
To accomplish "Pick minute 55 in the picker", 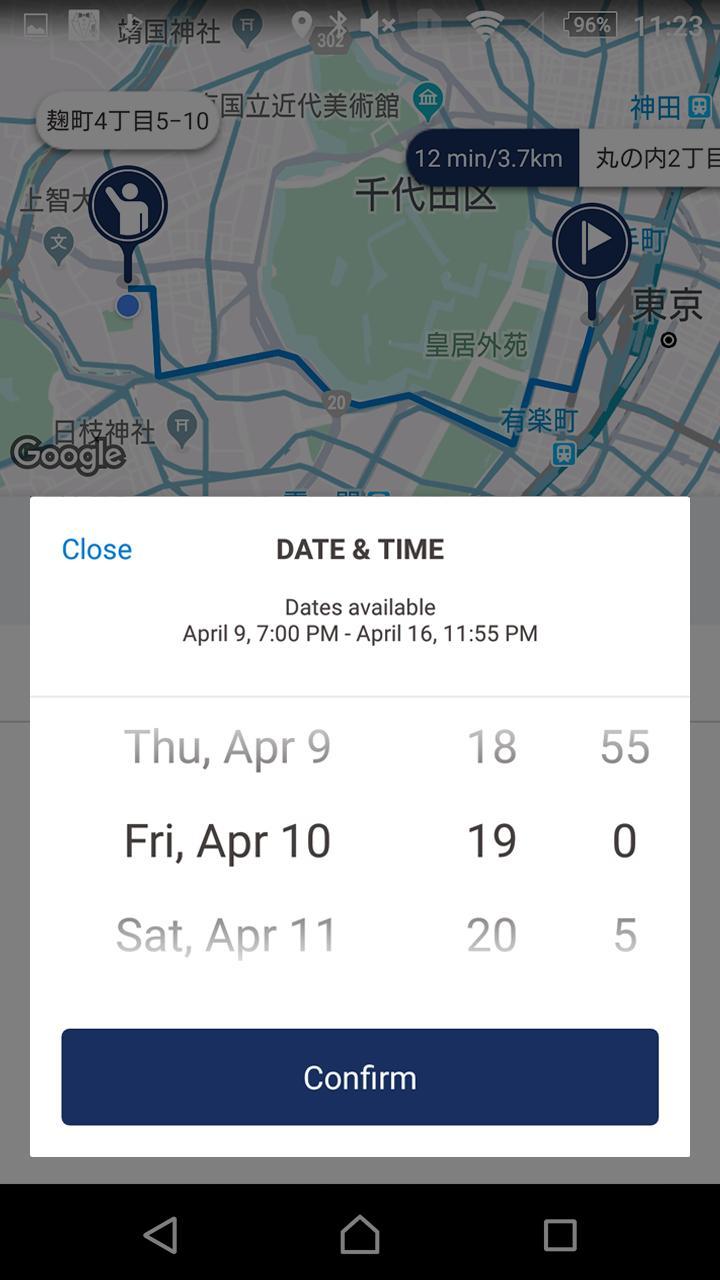I will (624, 747).
